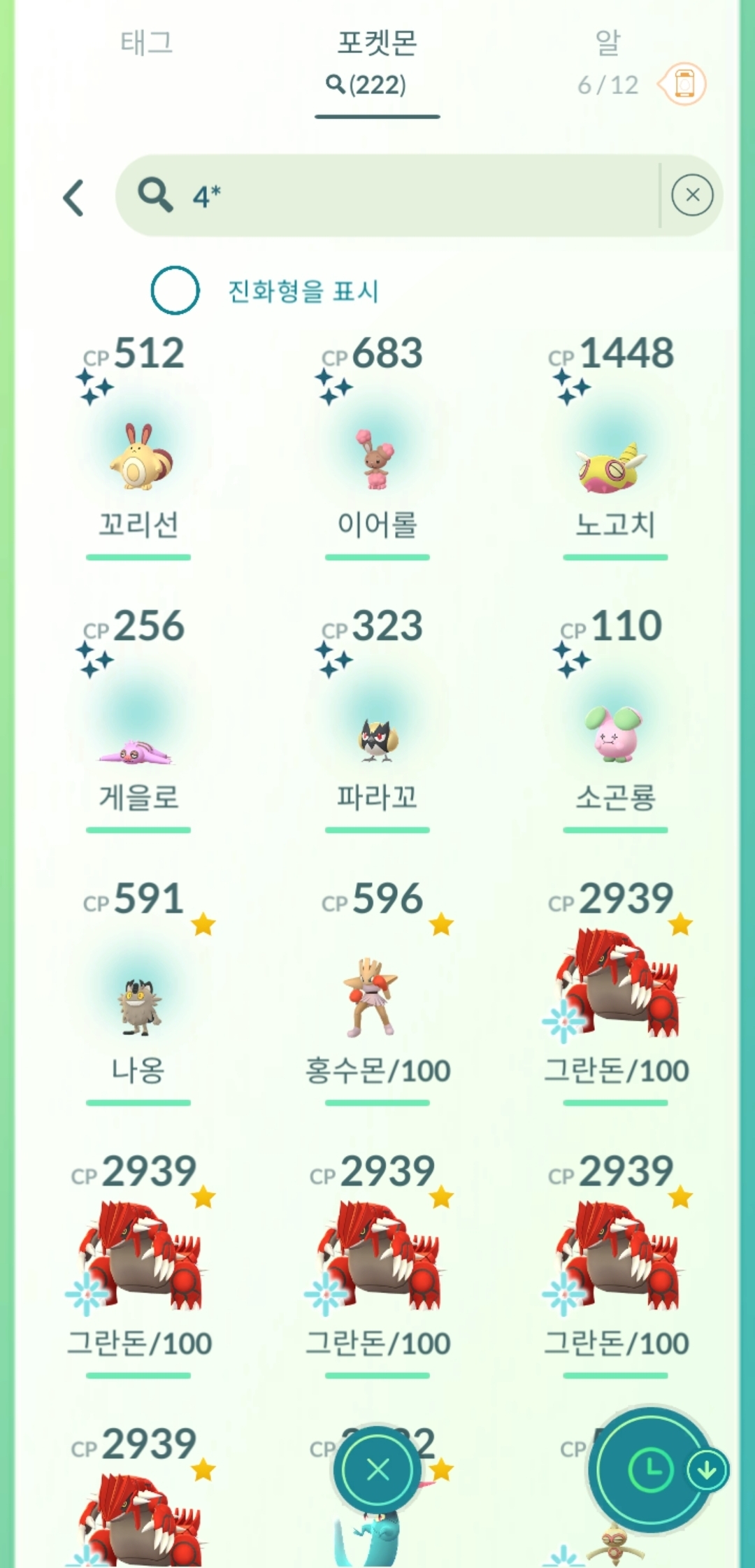The width and height of the screenshot is (755, 1568).
Task: Clear the search text with X
Action: click(x=692, y=195)
